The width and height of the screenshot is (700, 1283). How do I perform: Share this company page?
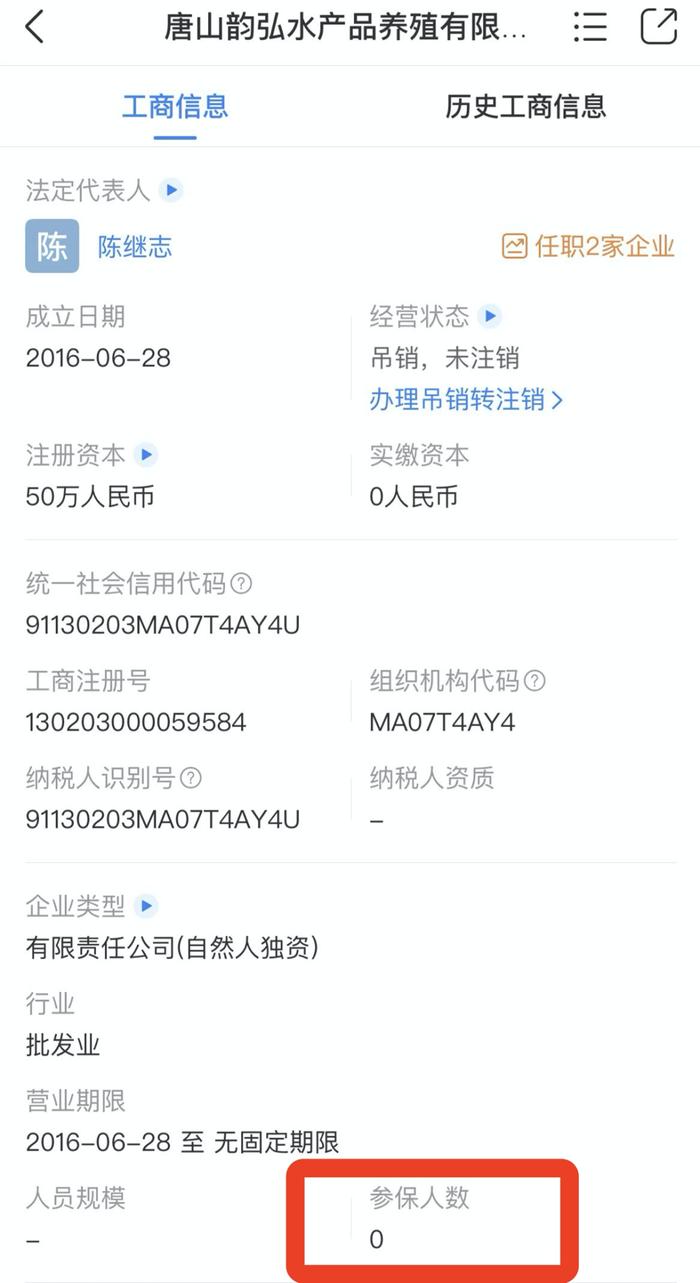pos(658,27)
